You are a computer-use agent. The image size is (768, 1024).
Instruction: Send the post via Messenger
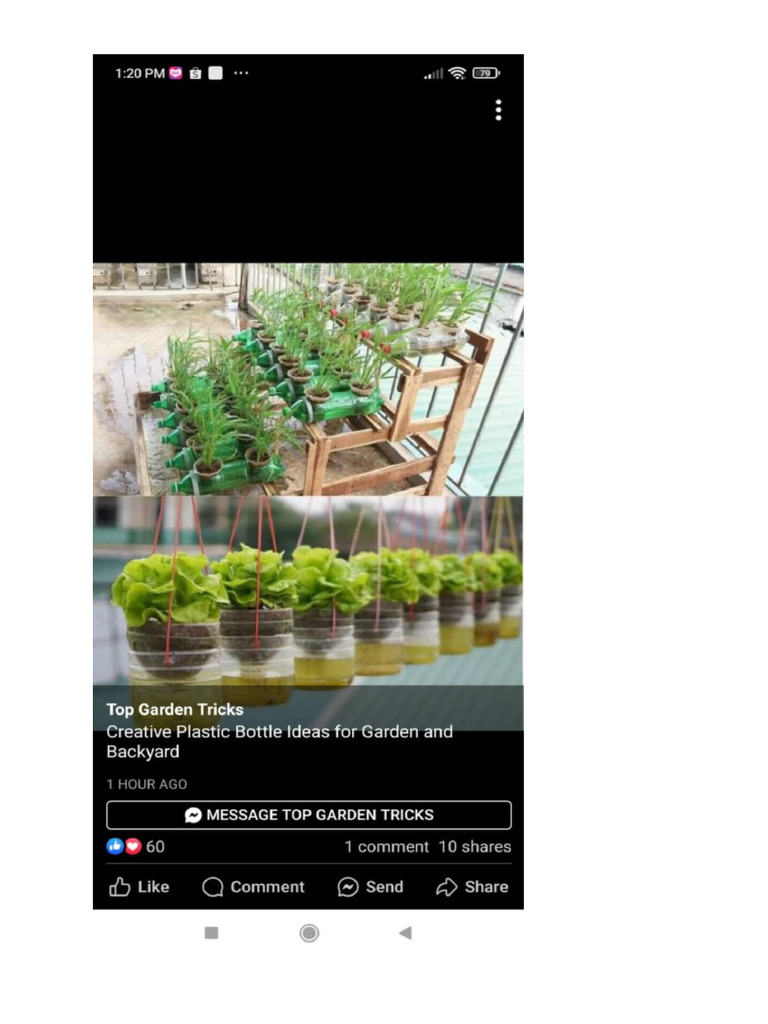point(370,887)
